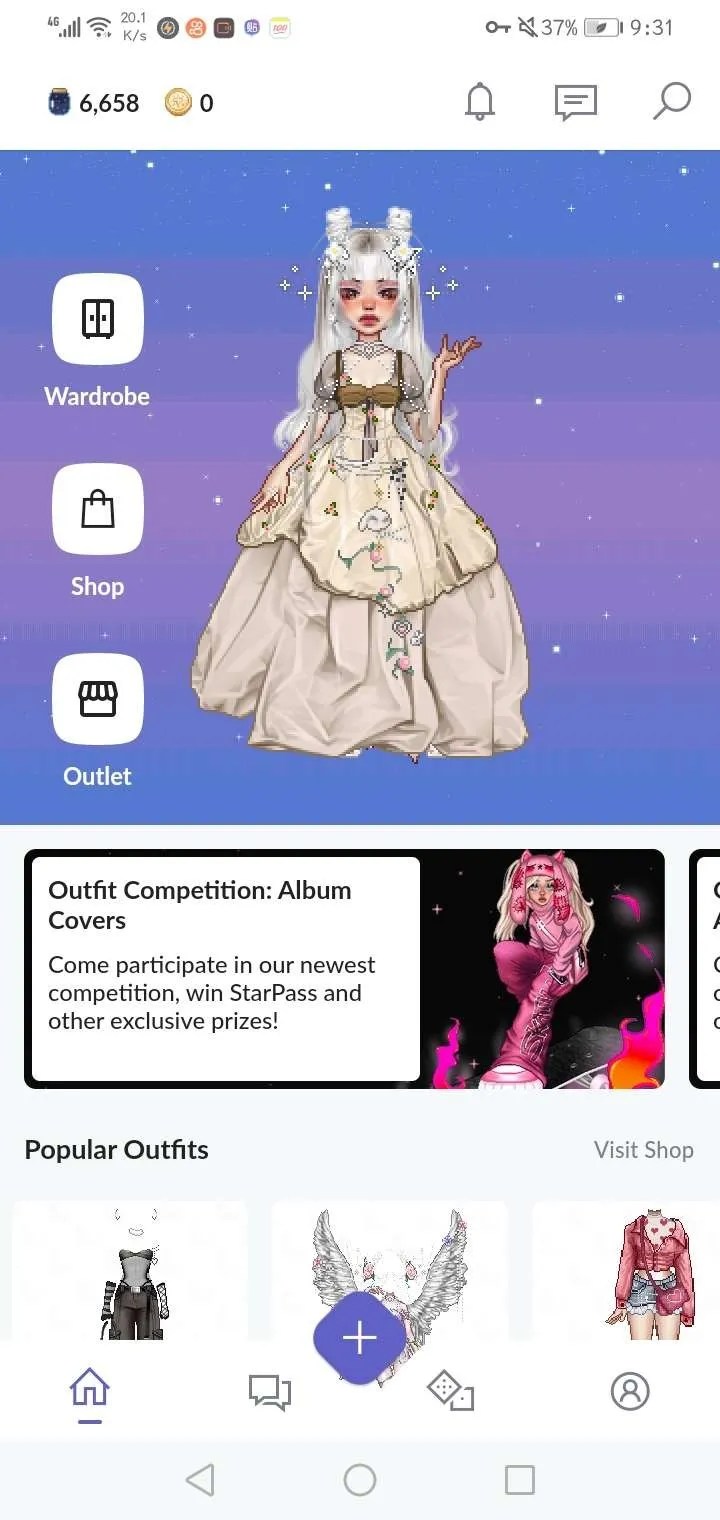
Task: Open the dice games tab
Action: (450, 1390)
